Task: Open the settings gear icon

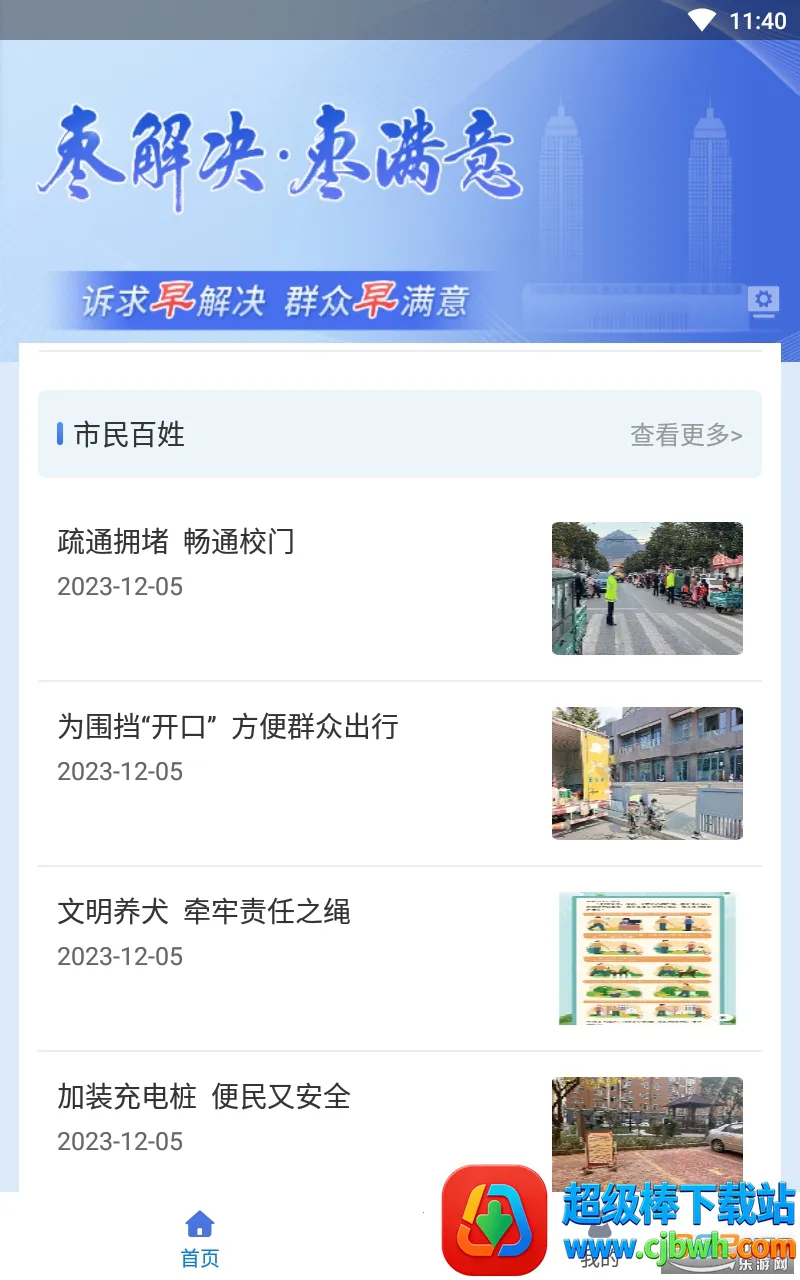Action: 764,300
